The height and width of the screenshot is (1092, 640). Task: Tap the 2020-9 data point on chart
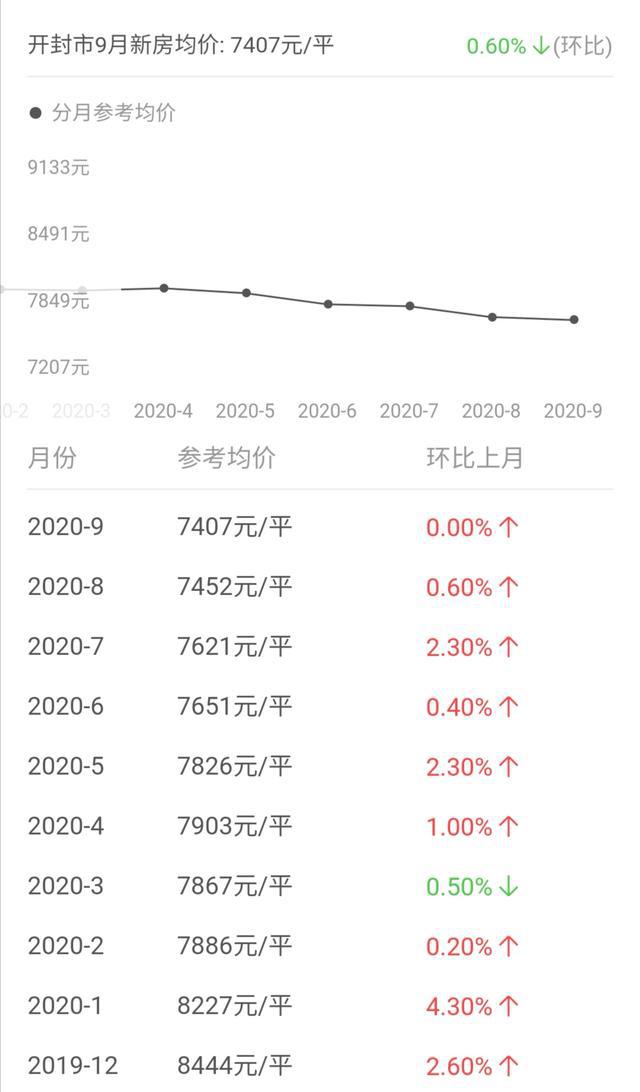(x=574, y=320)
